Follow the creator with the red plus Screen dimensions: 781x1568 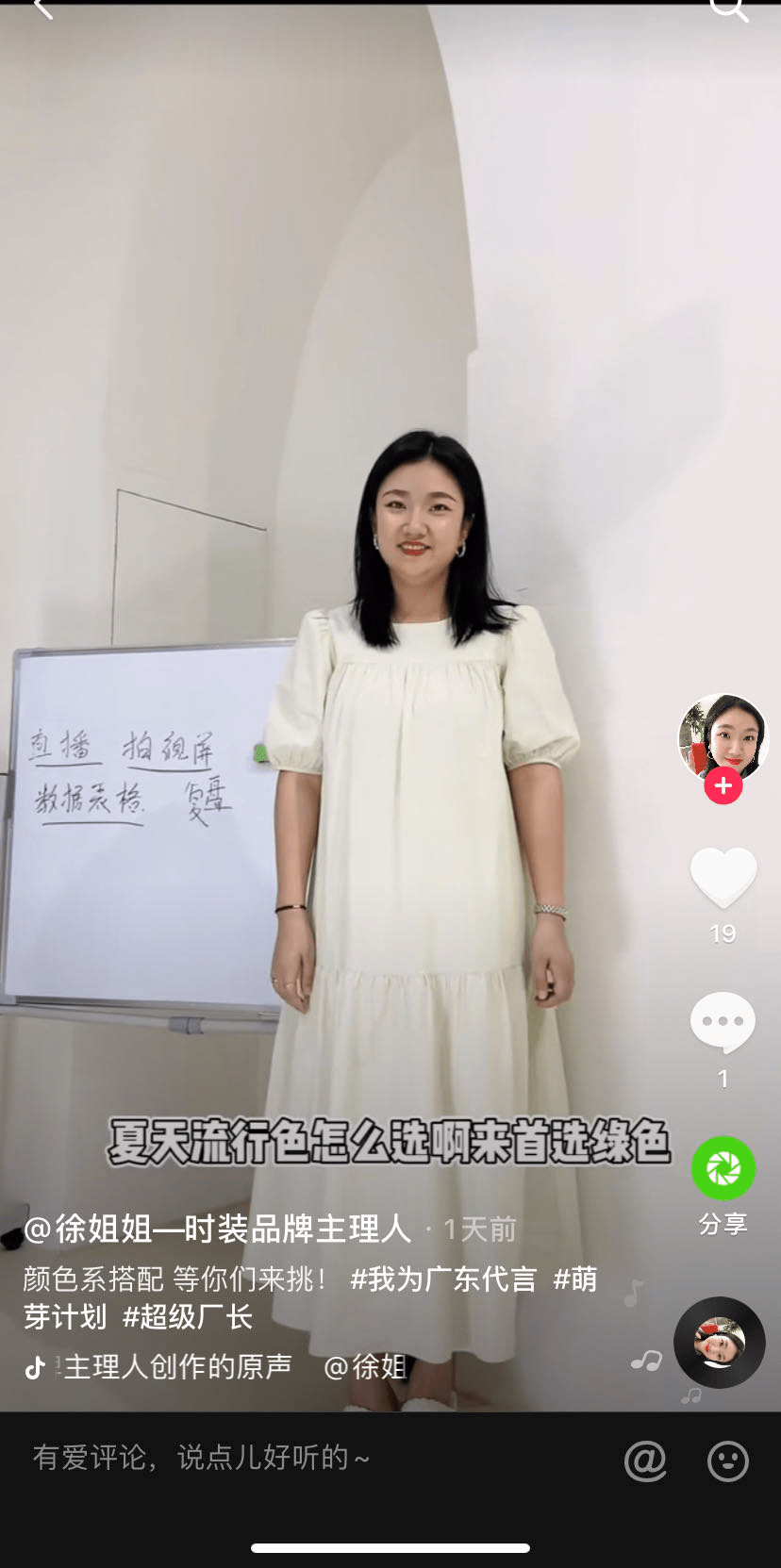tap(723, 785)
